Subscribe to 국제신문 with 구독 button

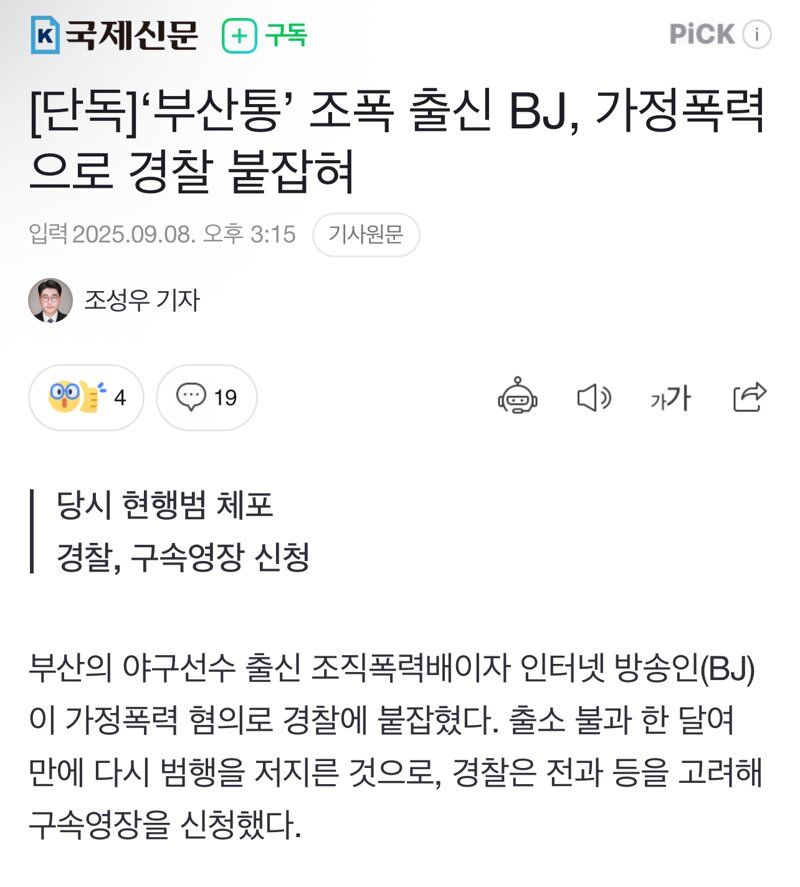coord(264,36)
